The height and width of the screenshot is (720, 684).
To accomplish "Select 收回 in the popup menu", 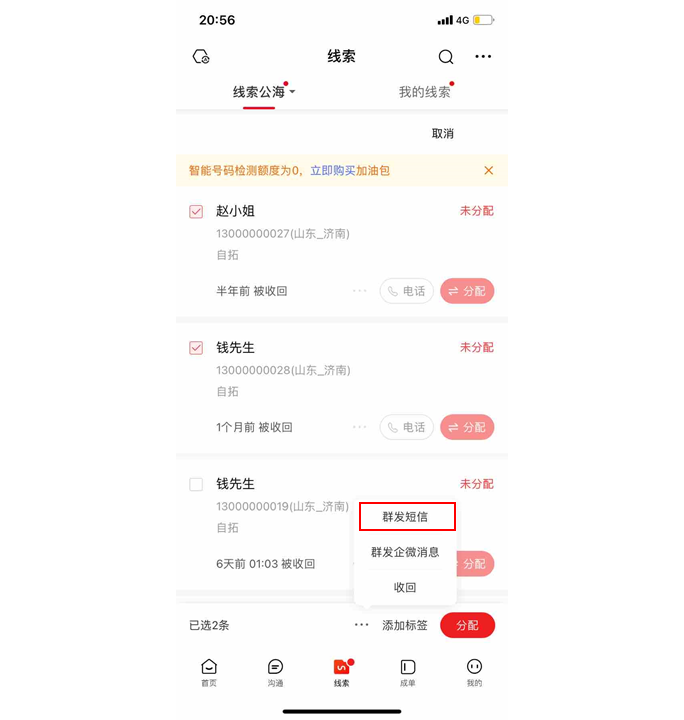I will 405,587.
